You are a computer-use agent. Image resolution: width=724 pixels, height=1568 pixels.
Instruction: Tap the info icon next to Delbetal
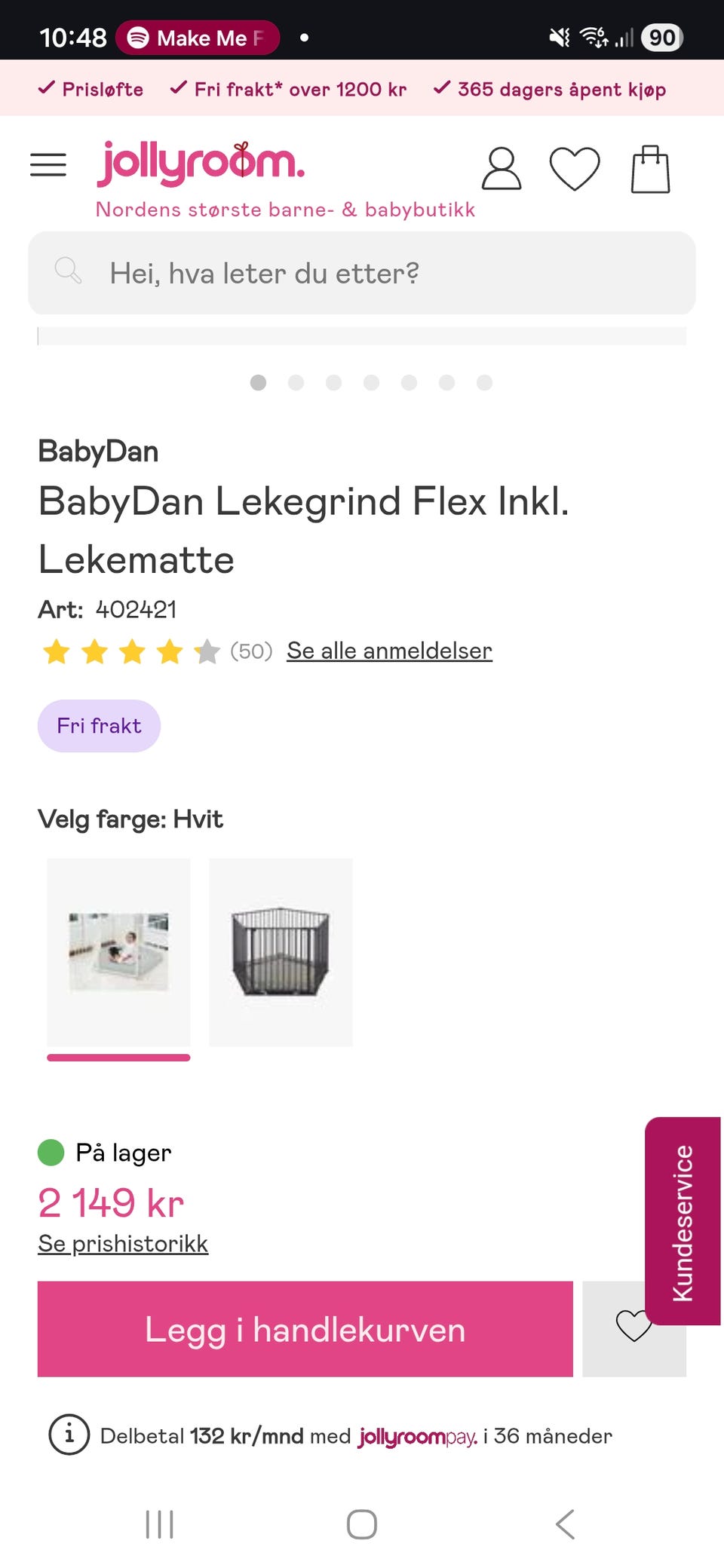(69, 1435)
